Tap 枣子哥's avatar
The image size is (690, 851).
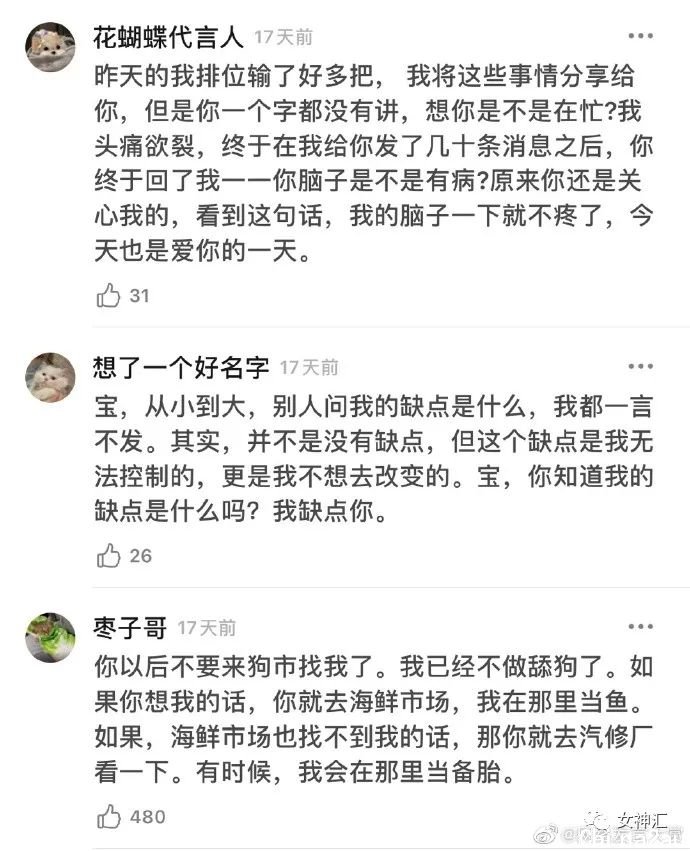click(x=50, y=638)
